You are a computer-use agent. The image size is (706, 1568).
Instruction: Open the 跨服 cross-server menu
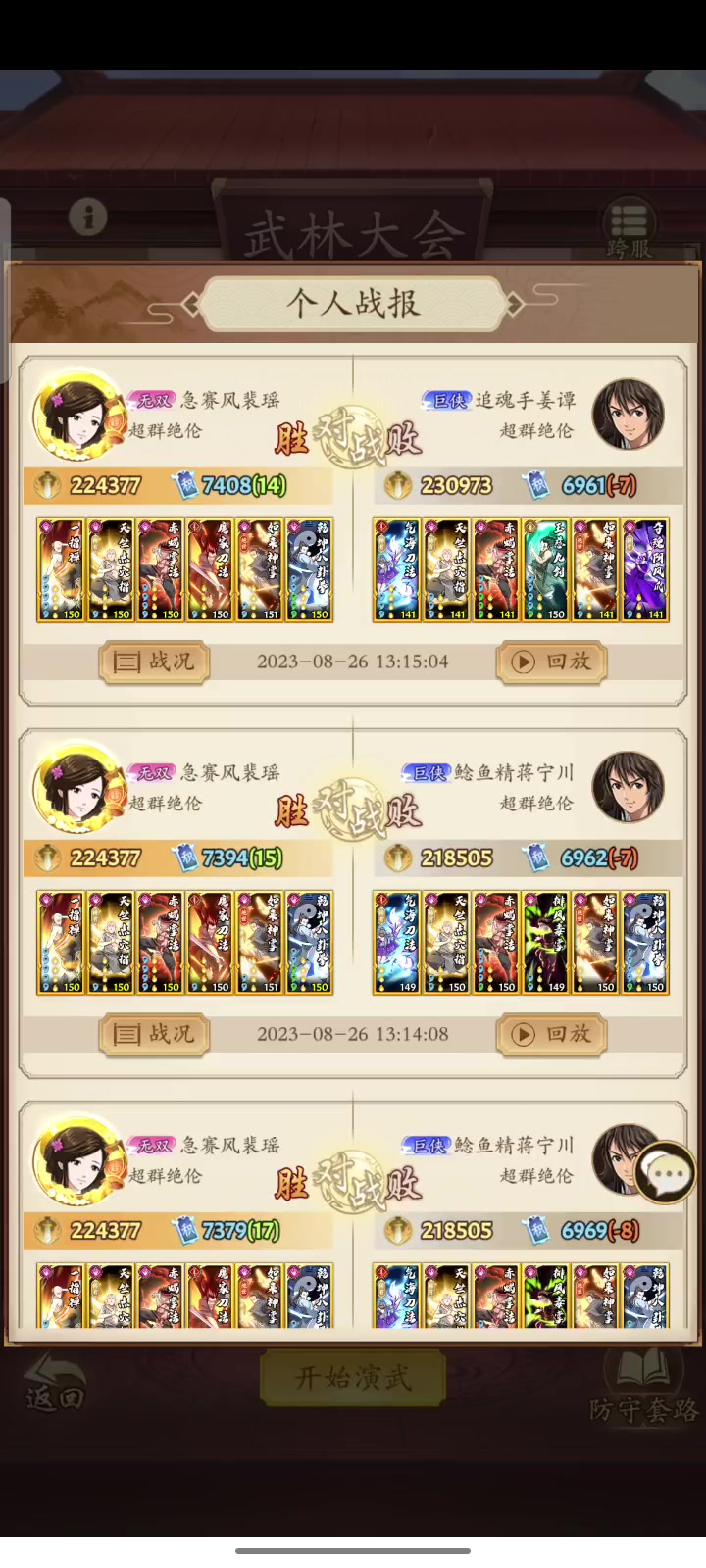click(x=629, y=227)
